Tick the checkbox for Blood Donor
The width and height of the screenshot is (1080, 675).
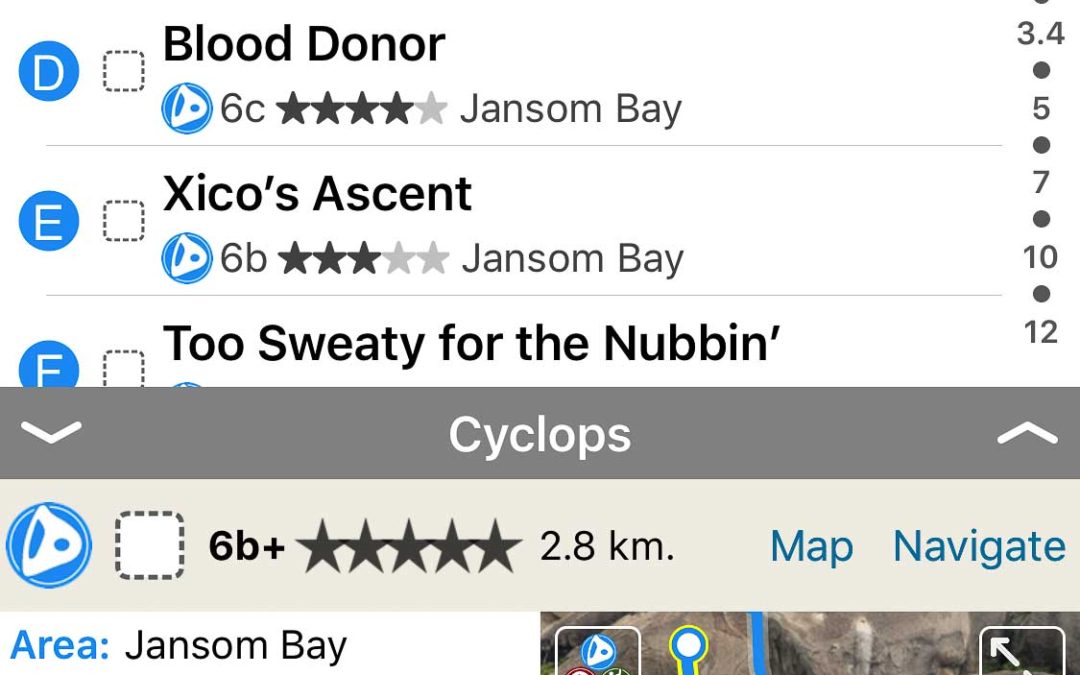[x=124, y=73]
